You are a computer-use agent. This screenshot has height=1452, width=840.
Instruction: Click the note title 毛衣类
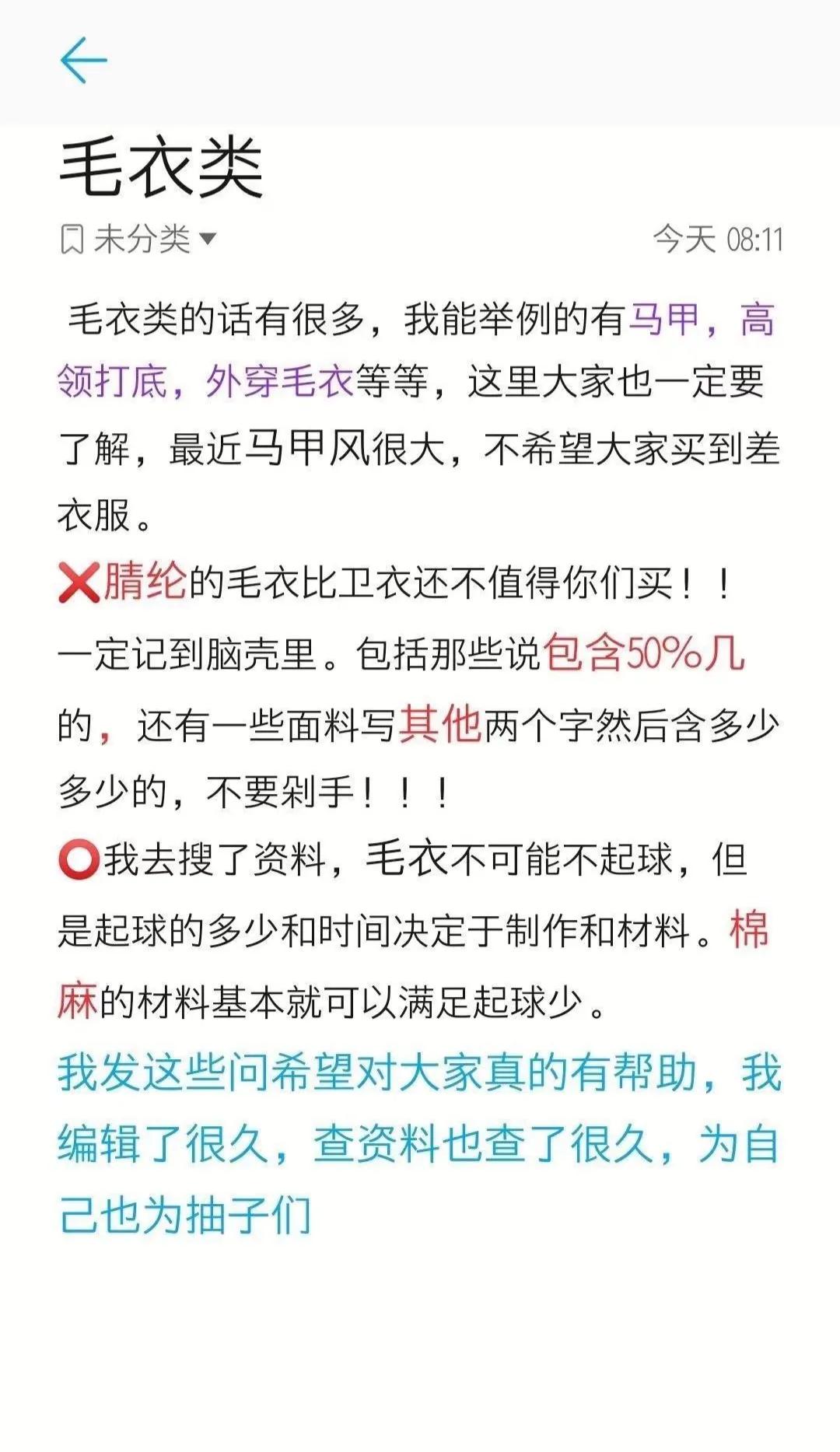pyautogui.click(x=163, y=166)
